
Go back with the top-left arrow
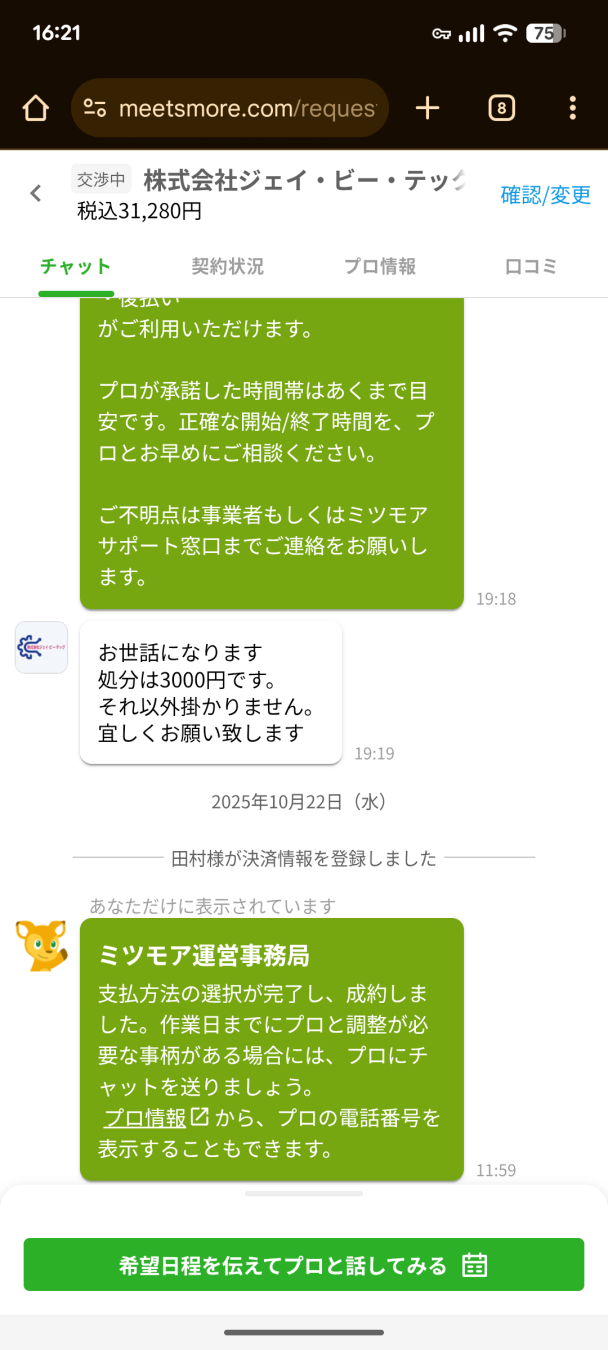pos(36,194)
